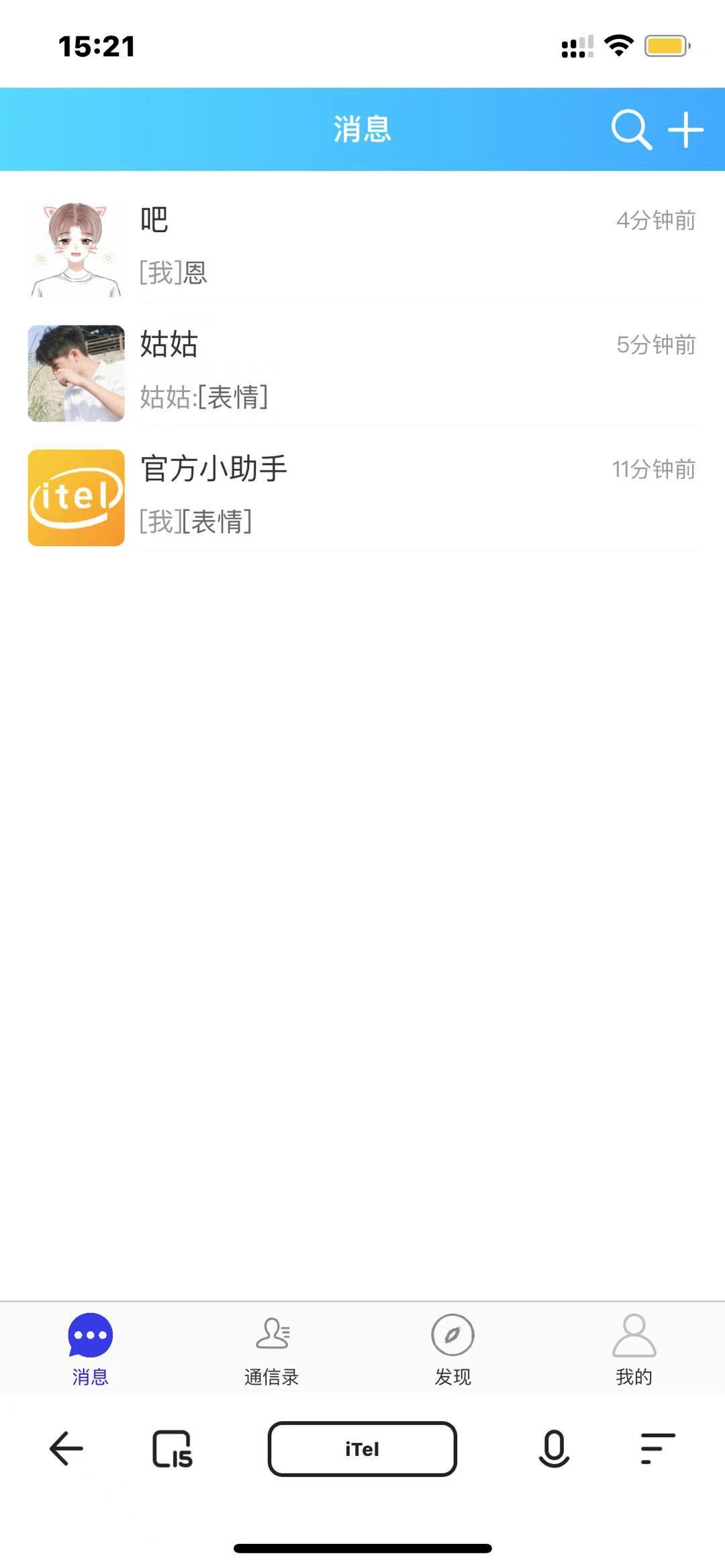The image size is (725, 1568).
Task: Open the 官方小助手 conversation
Action: (x=362, y=496)
